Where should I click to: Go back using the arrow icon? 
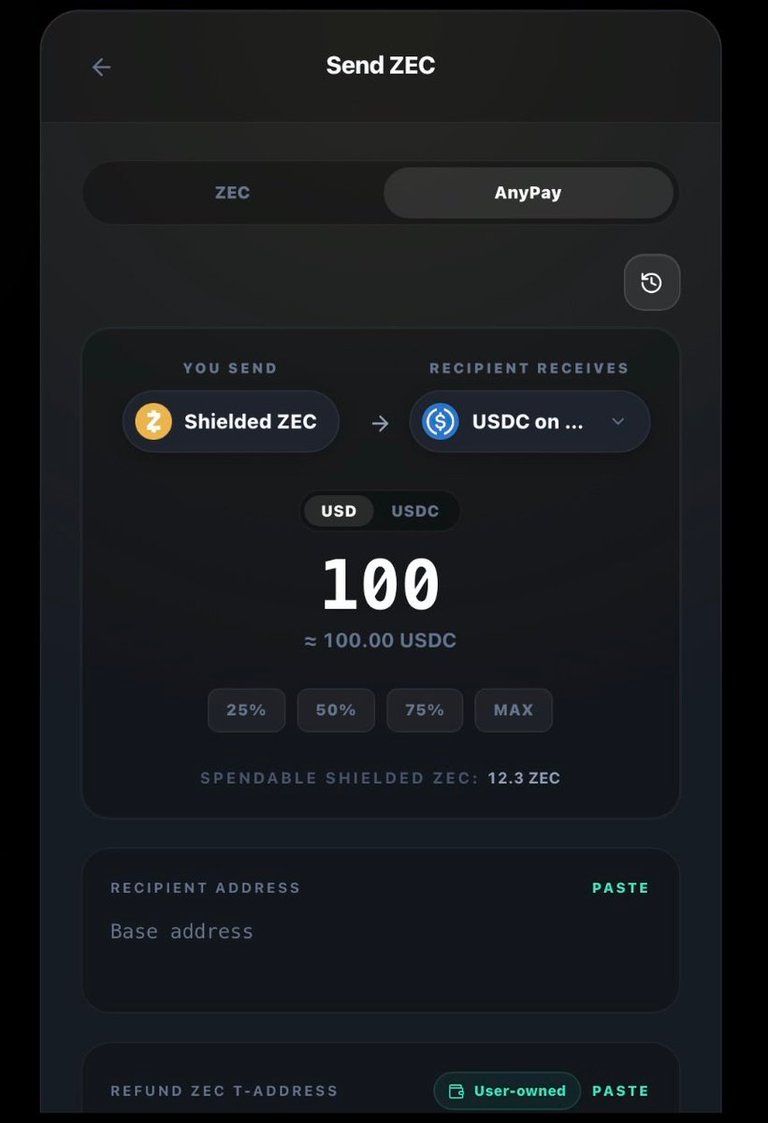point(102,67)
